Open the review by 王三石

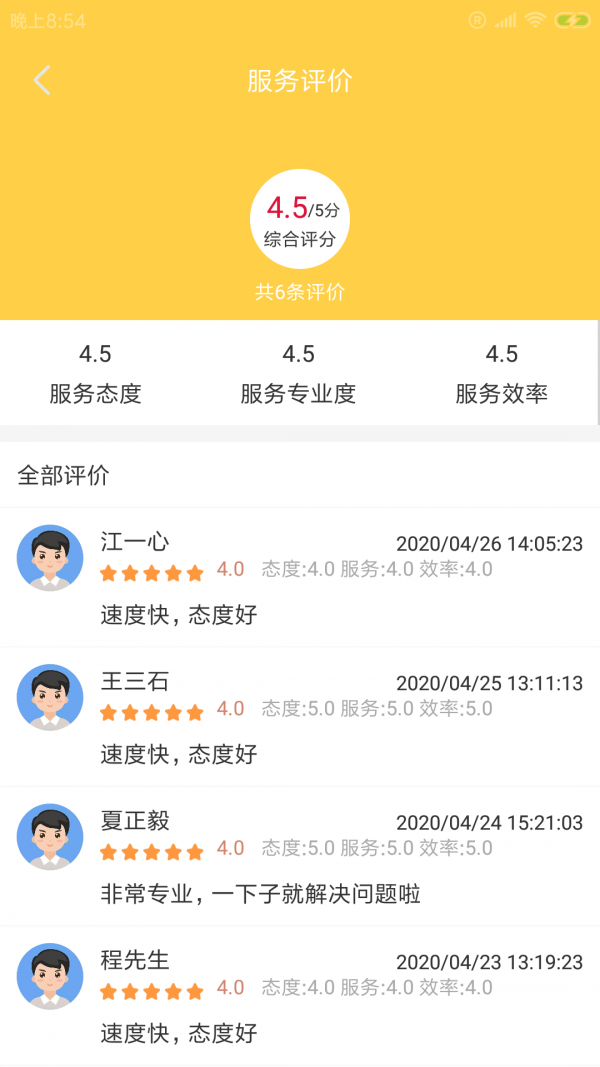(300, 717)
